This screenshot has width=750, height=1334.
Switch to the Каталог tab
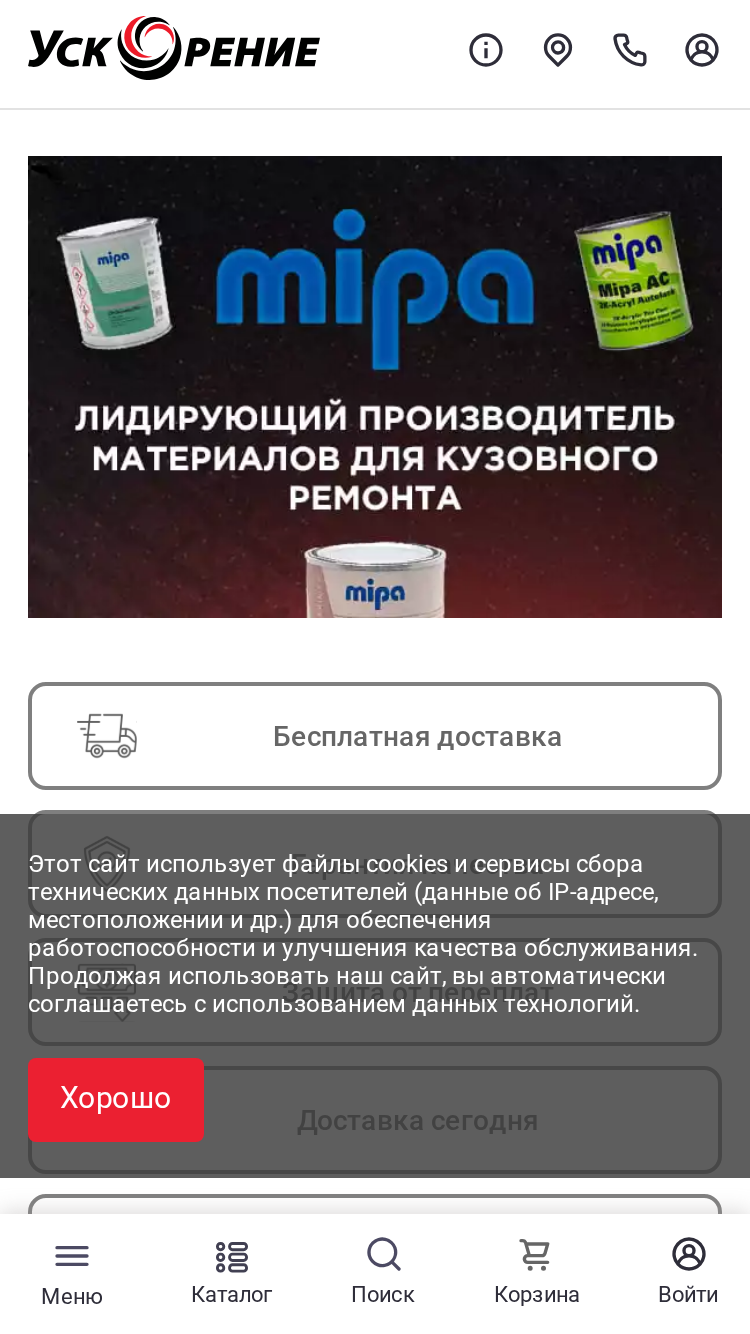[232, 1273]
